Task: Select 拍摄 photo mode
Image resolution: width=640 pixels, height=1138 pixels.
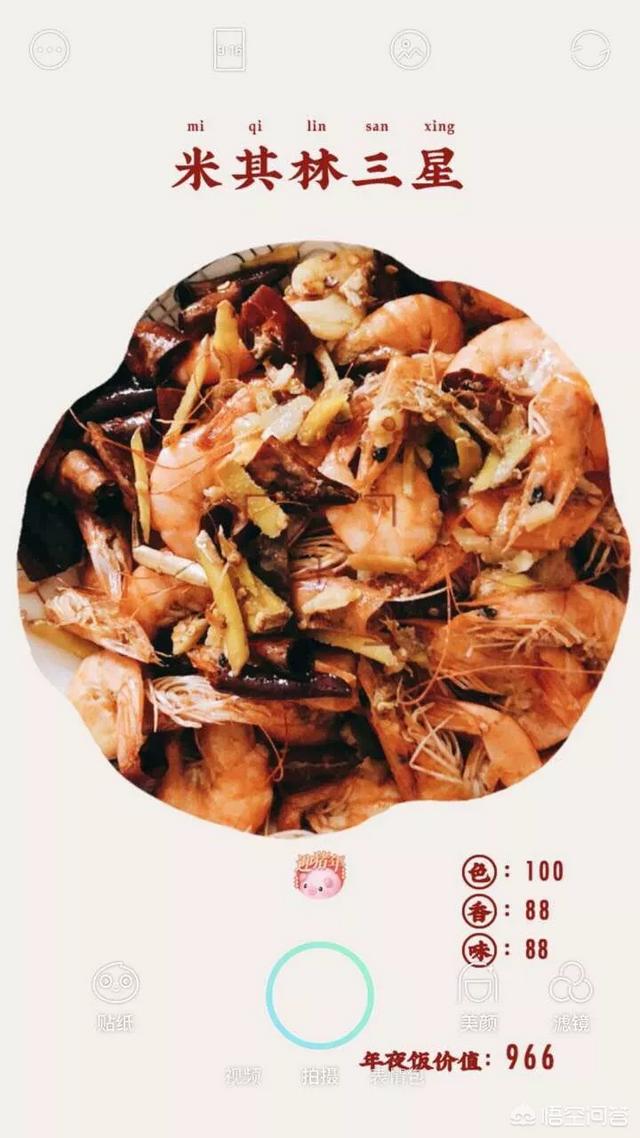Action: coord(320,1076)
